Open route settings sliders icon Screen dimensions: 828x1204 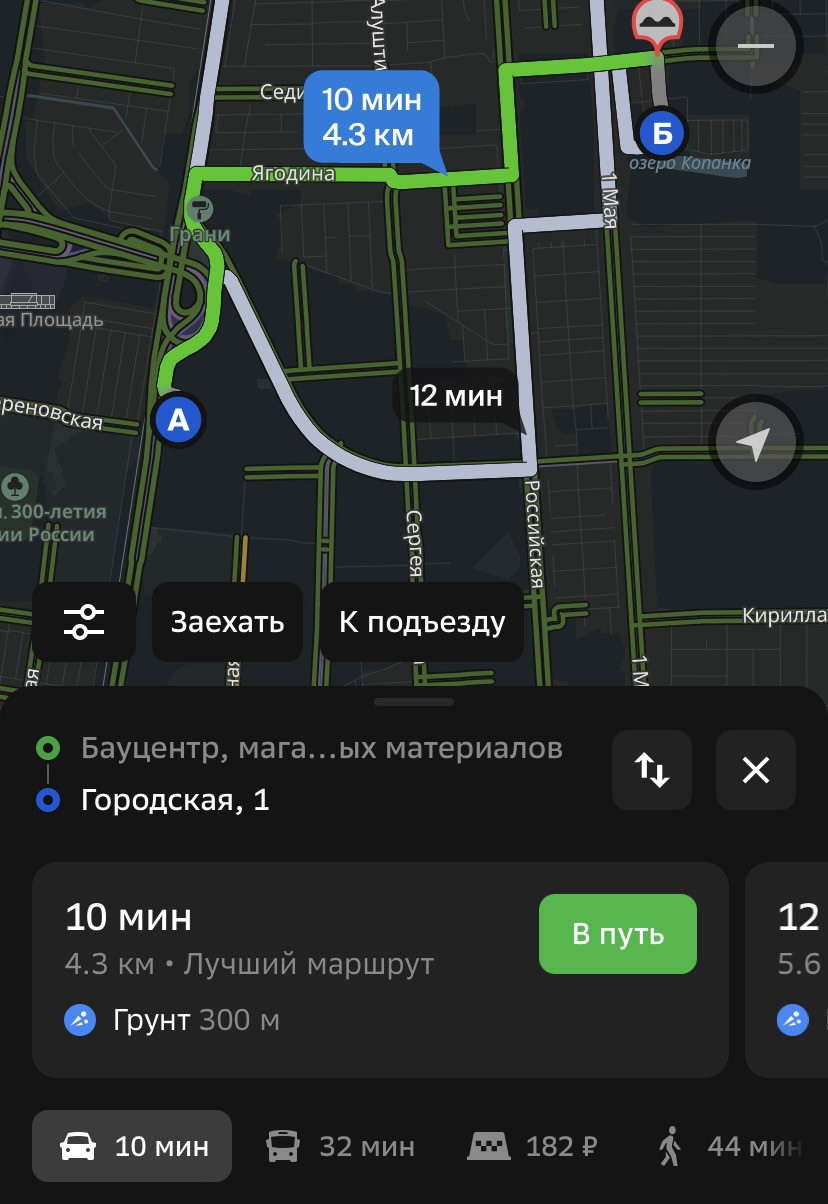click(x=84, y=622)
